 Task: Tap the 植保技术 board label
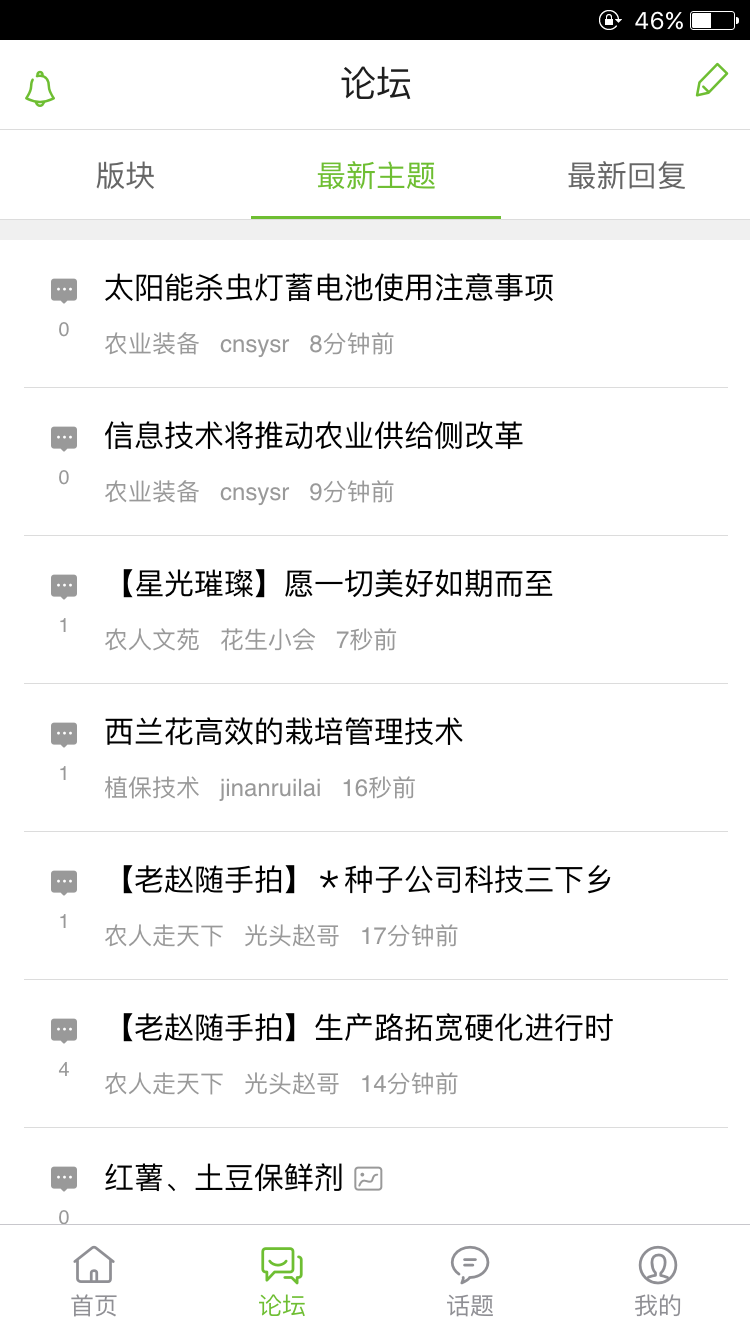[149, 787]
